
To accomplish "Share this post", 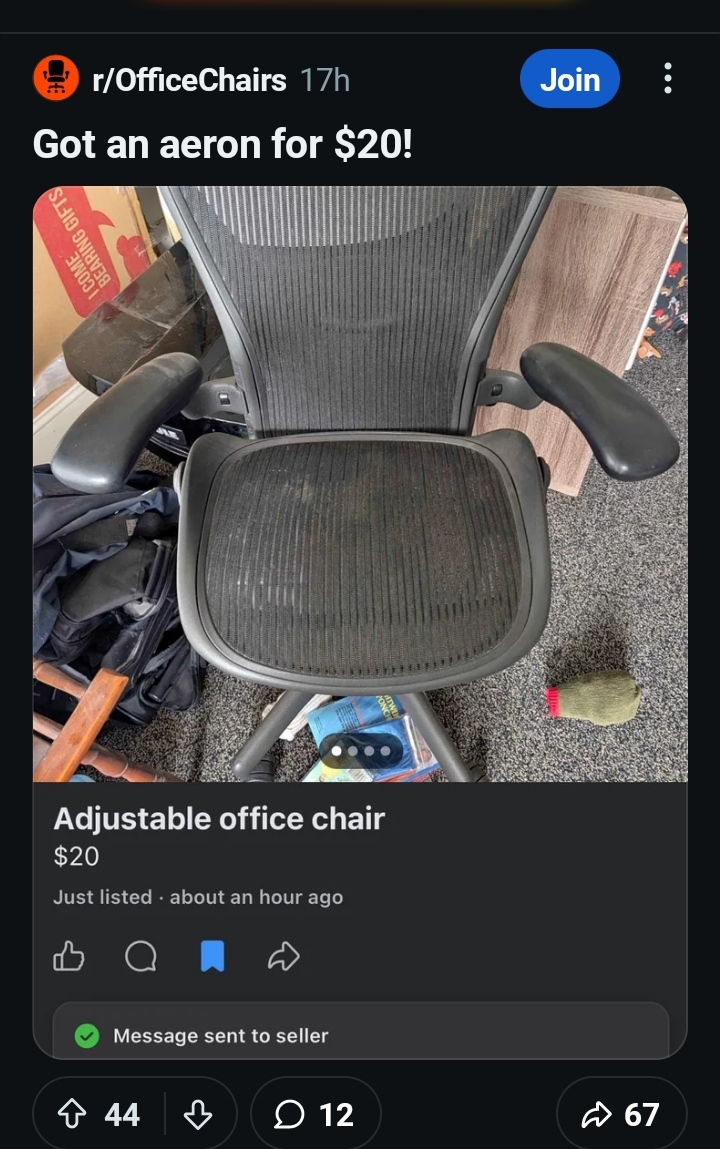I will (621, 1114).
